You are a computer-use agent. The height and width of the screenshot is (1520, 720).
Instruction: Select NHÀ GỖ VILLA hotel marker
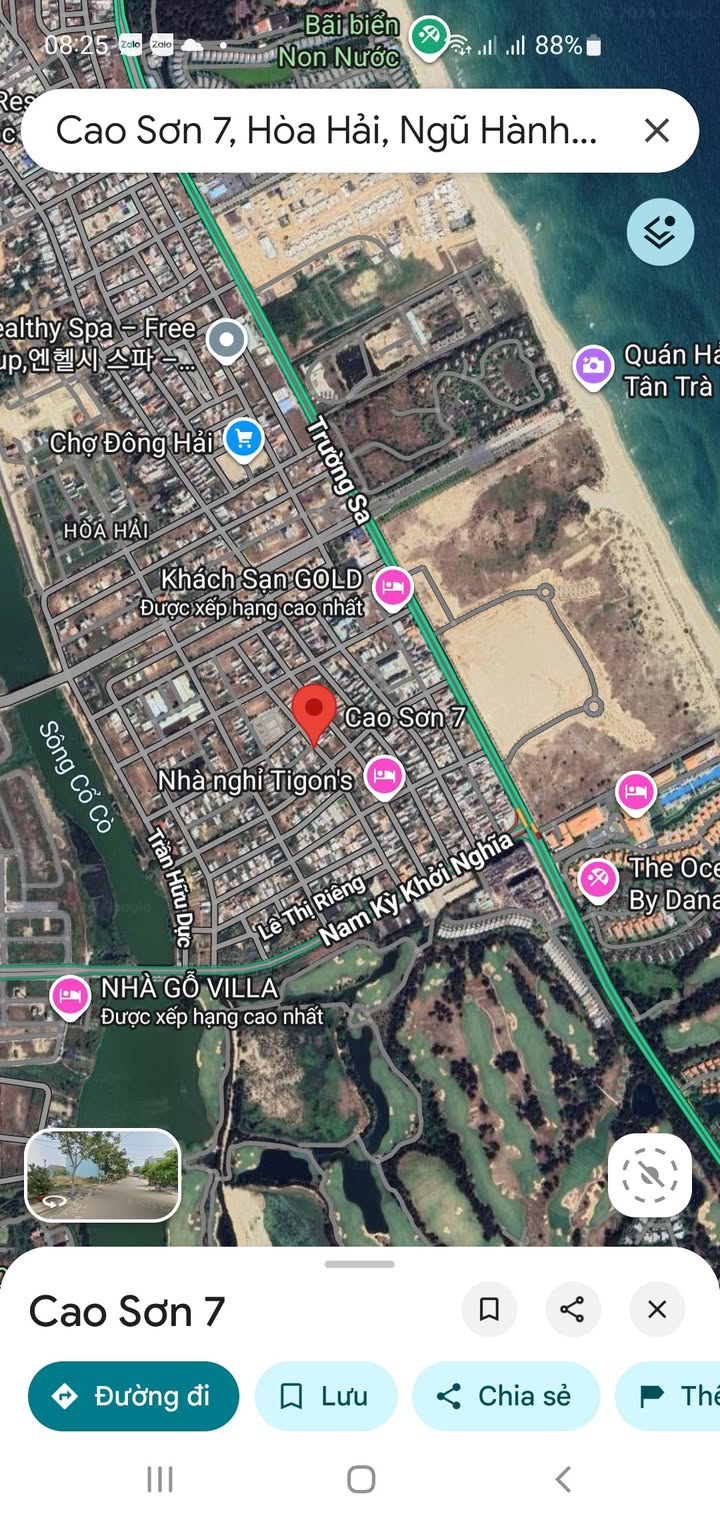click(69, 997)
